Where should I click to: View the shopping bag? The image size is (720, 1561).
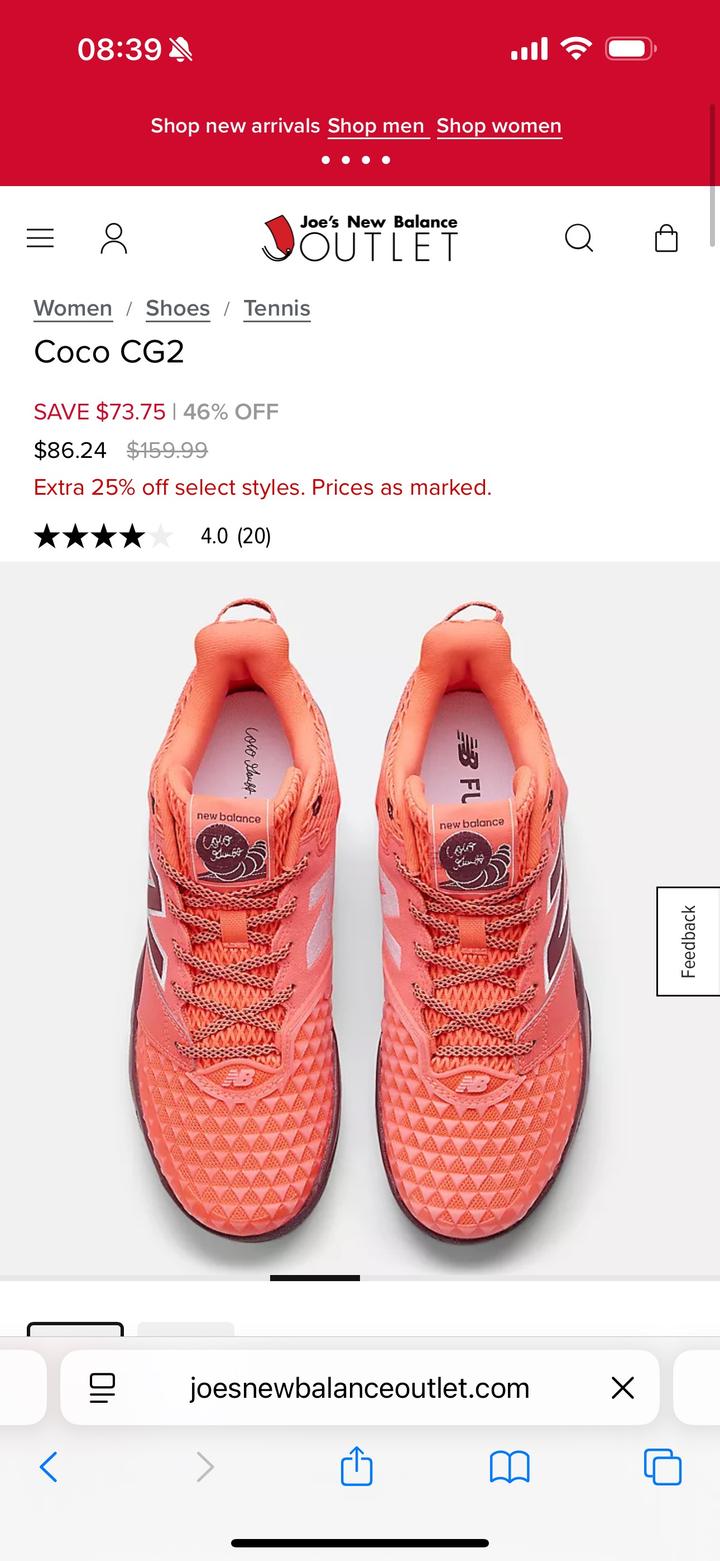(666, 238)
